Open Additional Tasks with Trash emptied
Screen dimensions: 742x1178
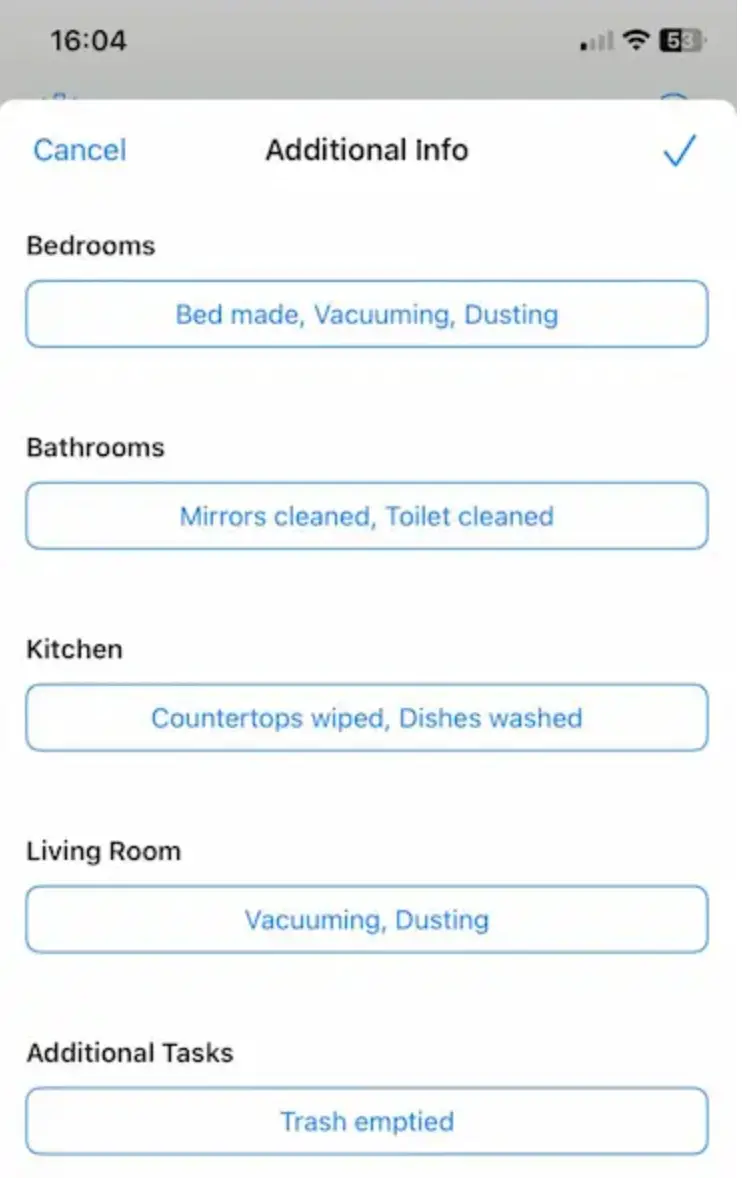pos(367,1121)
